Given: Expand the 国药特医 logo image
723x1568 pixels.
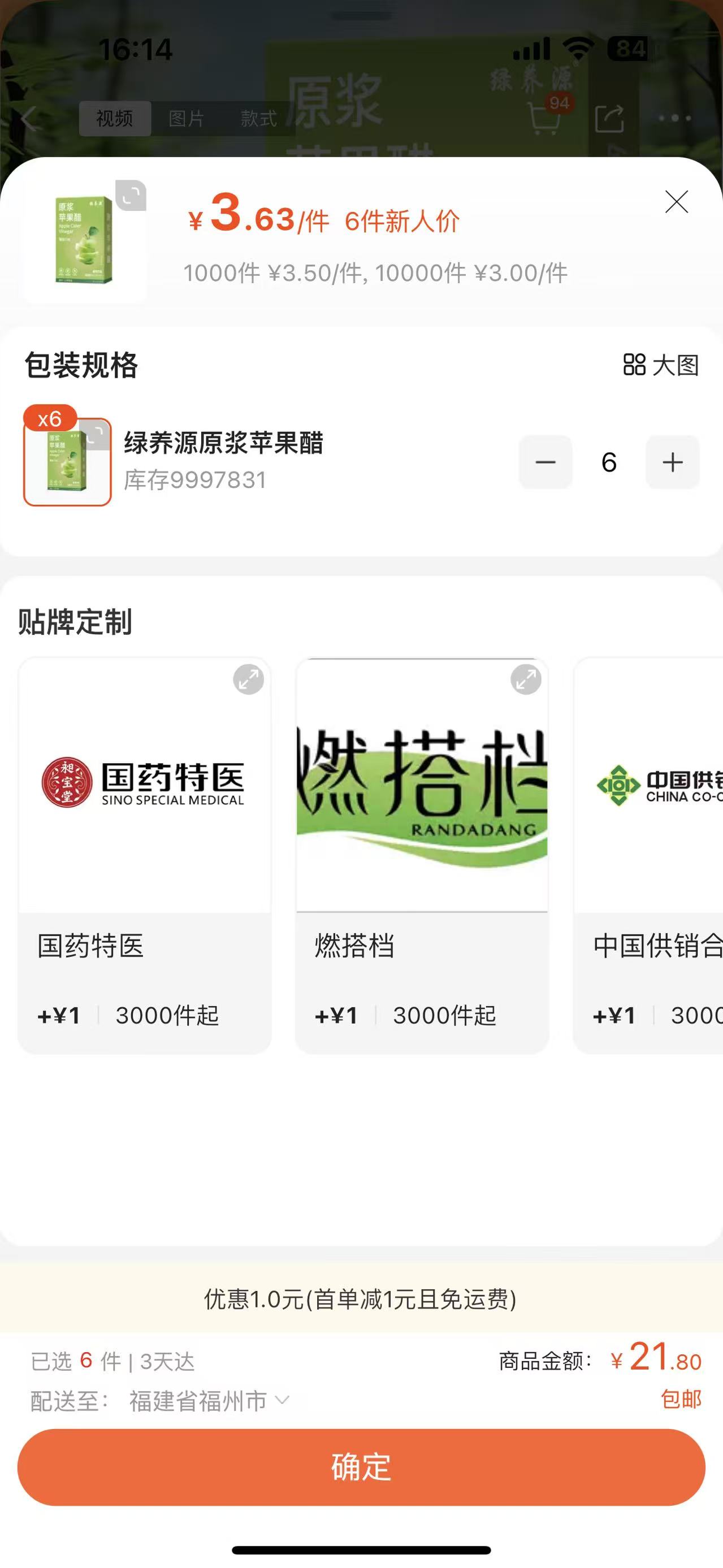Looking at the screenshot, I should coord(248,679).
